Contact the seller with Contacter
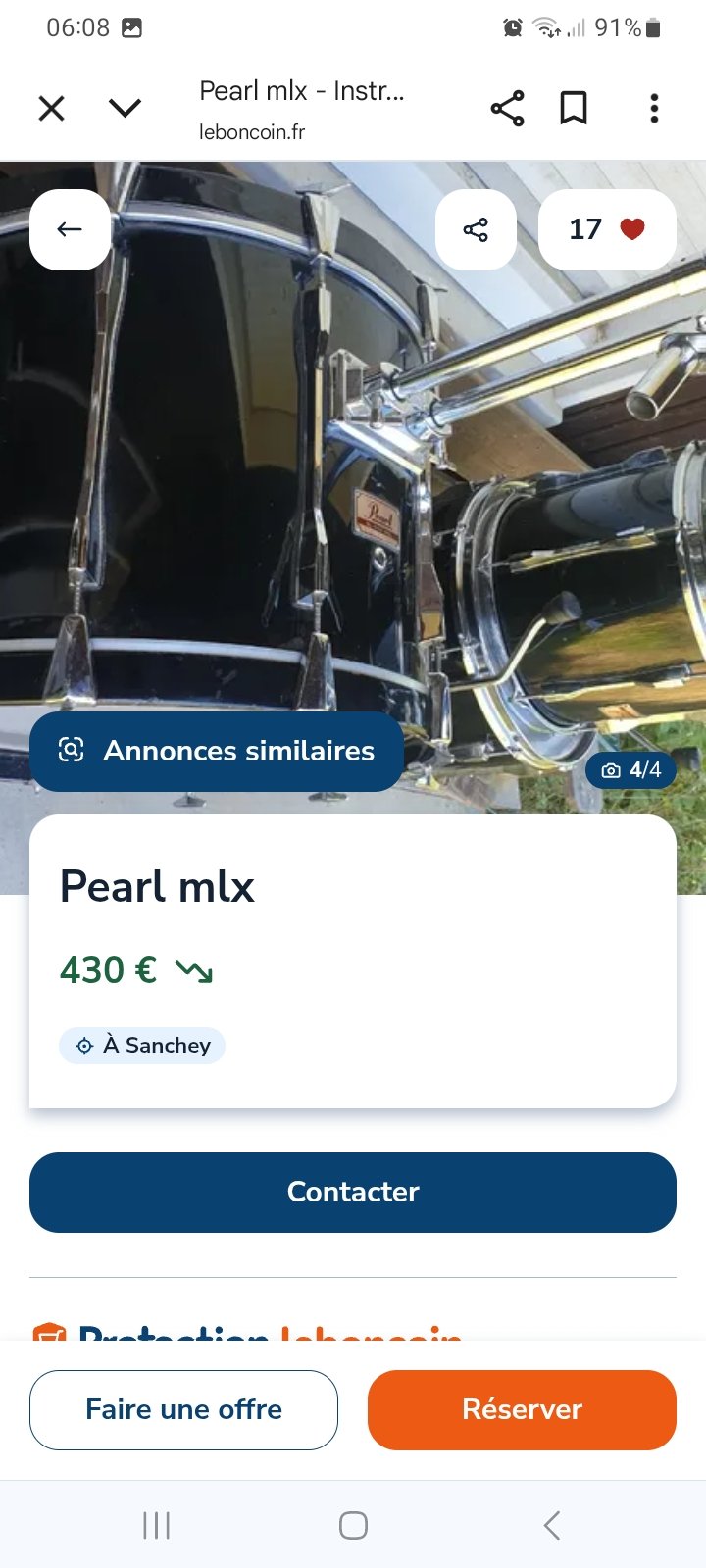This screenshot has height=1568, width=706. [353, 1192]
